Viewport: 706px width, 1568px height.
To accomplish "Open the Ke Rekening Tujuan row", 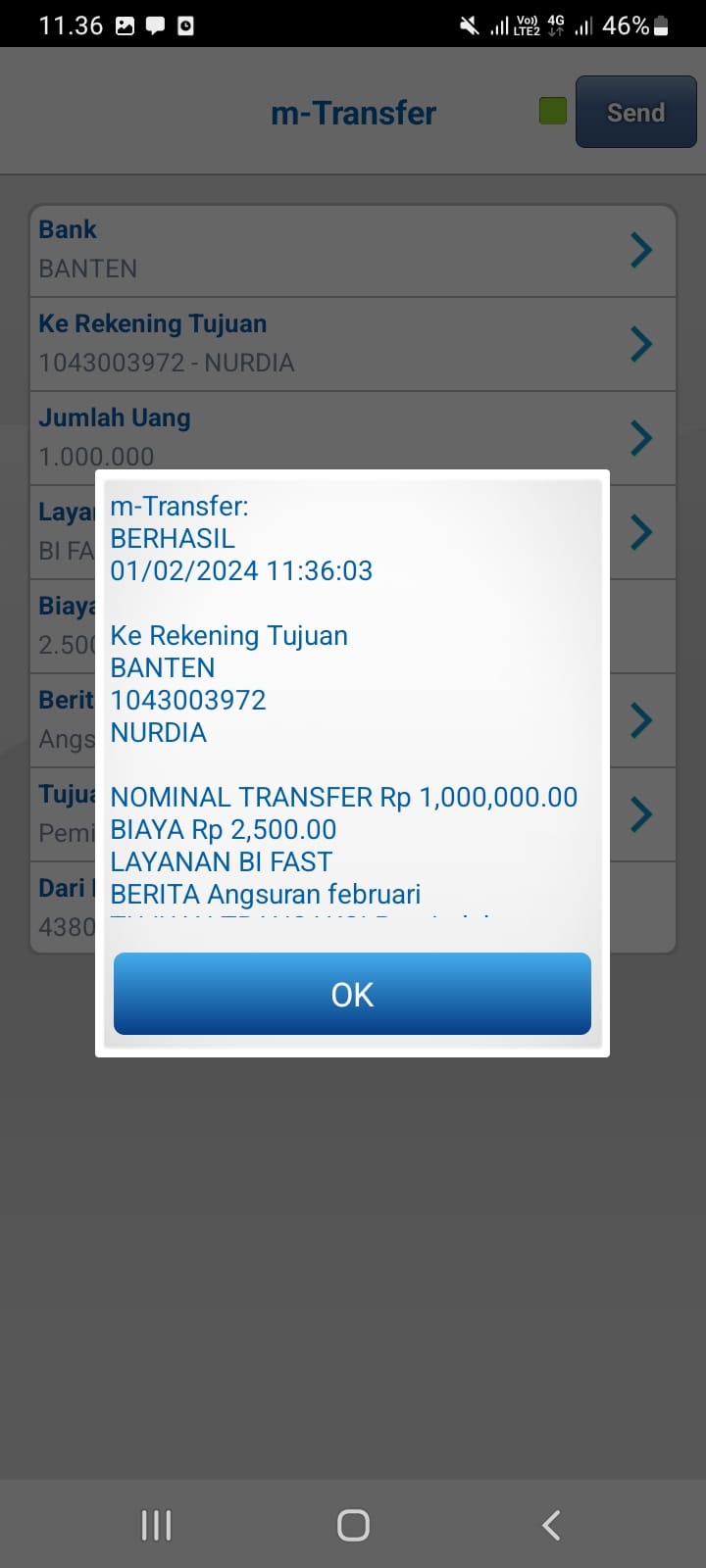I will pos(353,344).
